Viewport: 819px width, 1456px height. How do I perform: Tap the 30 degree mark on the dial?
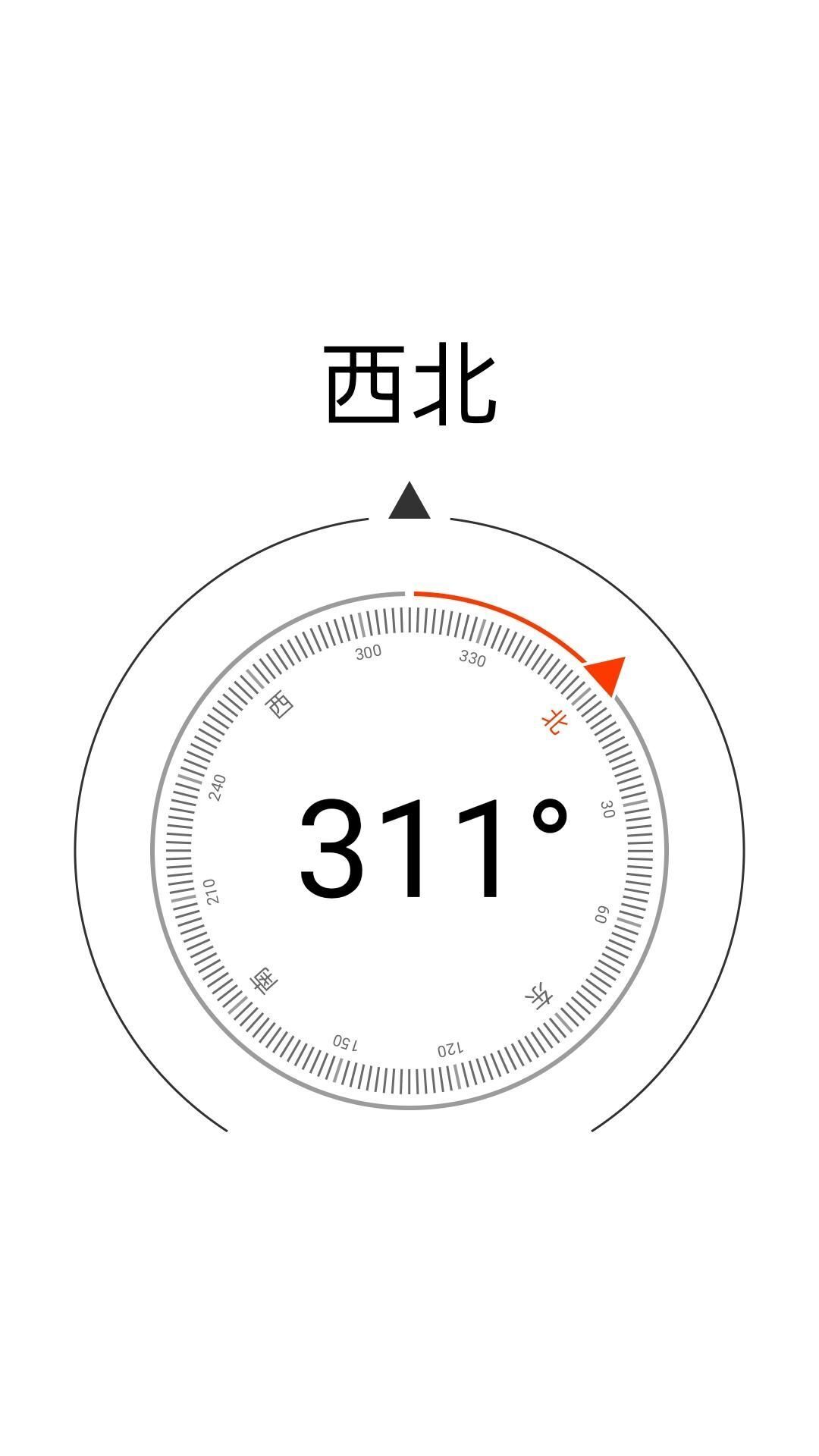(607, 808)
